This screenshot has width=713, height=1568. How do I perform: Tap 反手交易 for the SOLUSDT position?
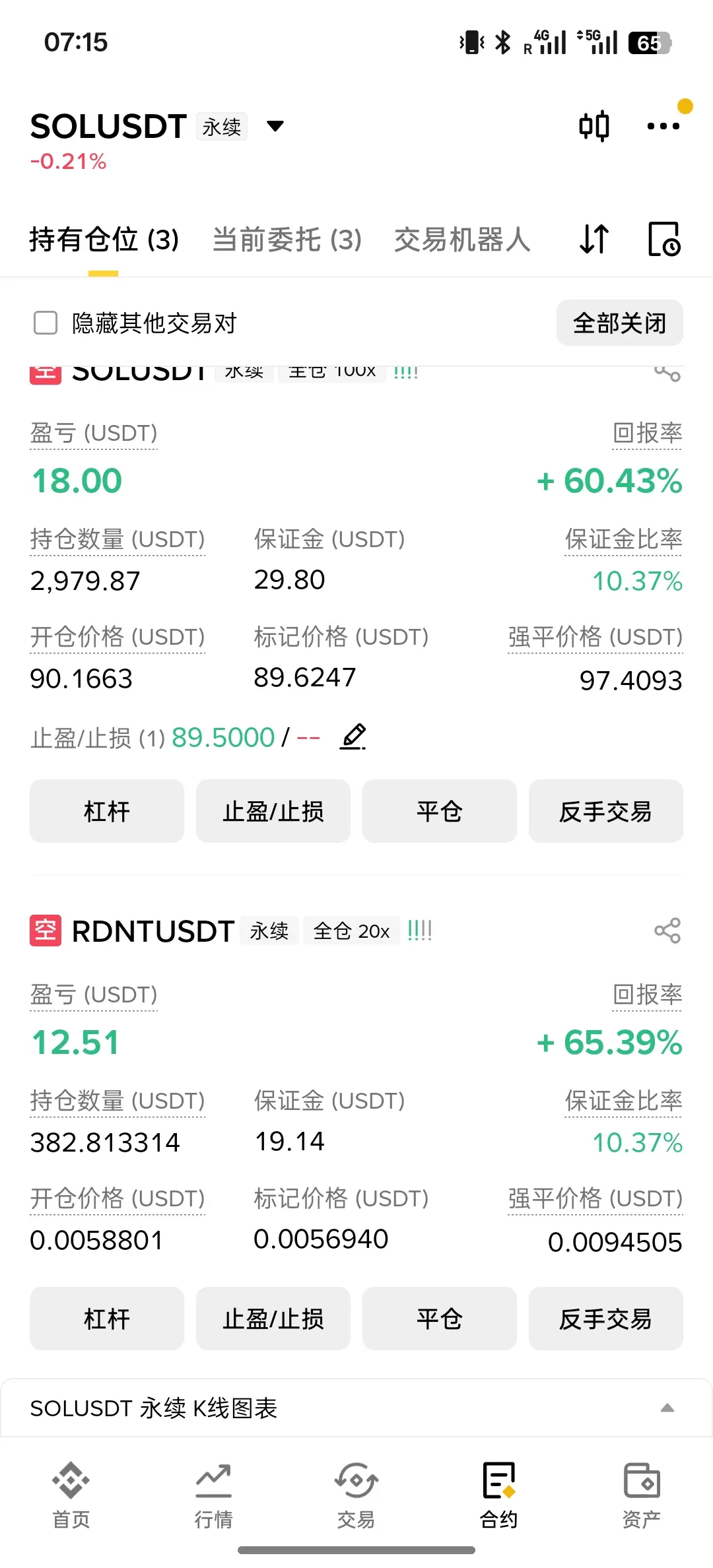coord(606,811)
